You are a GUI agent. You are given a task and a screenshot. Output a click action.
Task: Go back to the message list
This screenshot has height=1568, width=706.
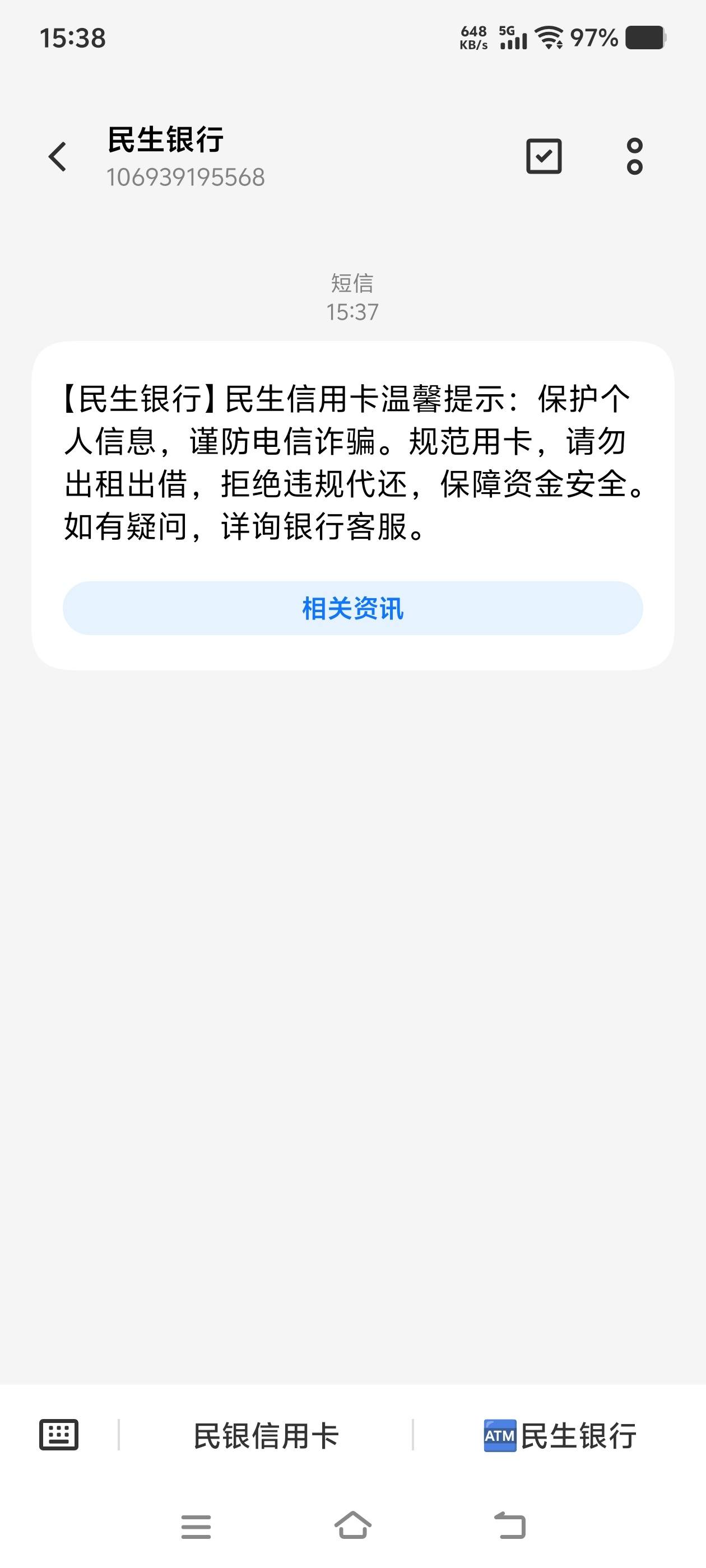coord(57,156)
